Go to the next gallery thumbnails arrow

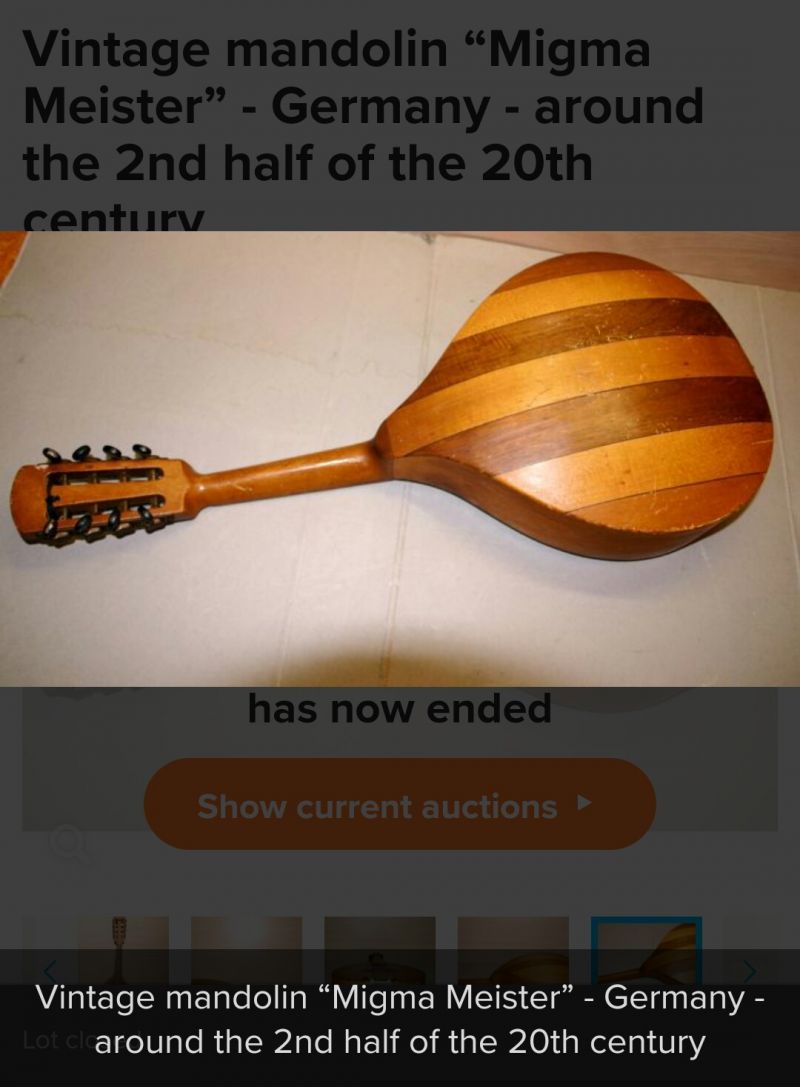749,971
